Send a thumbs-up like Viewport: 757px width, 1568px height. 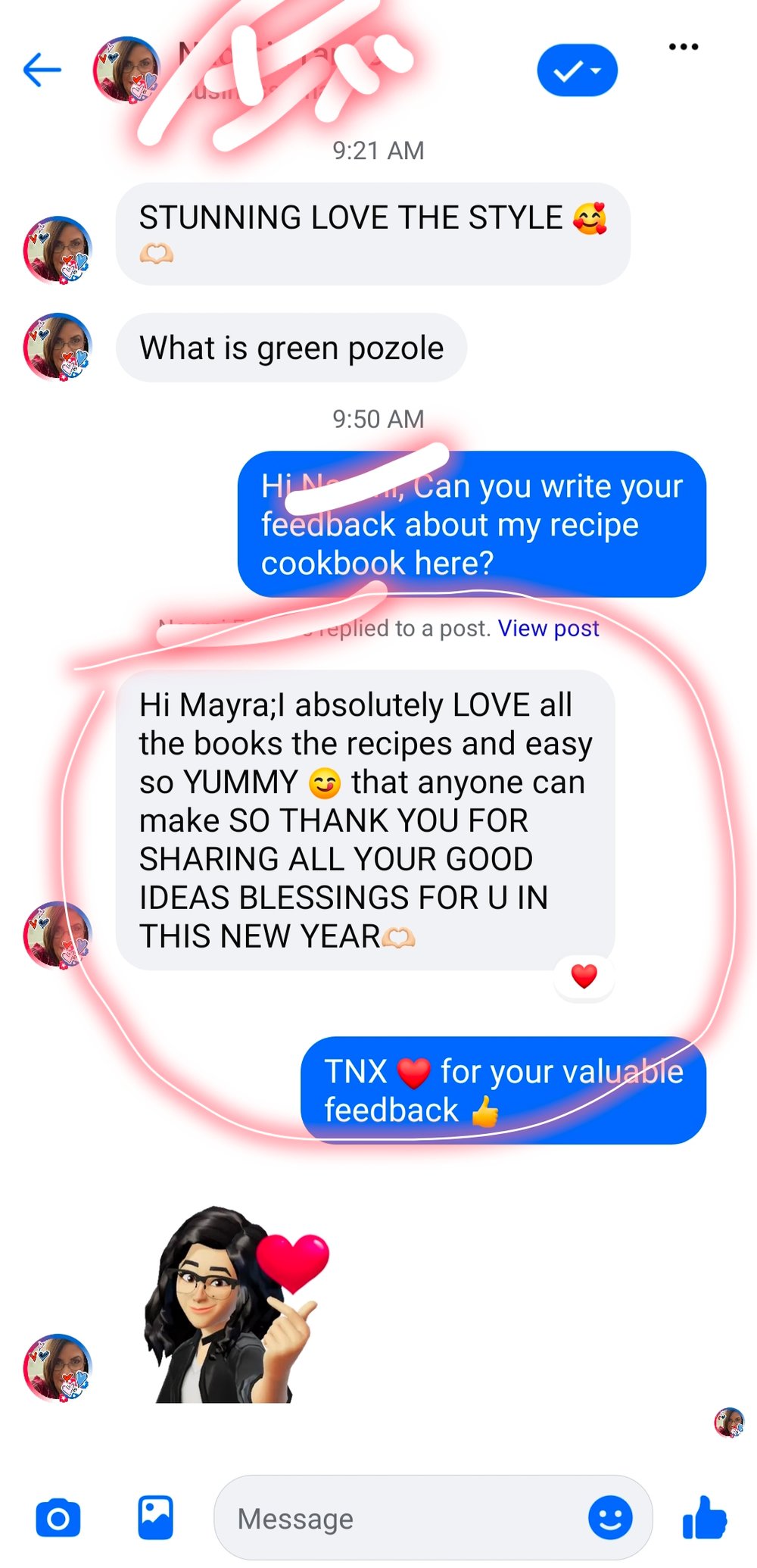(x=704, y=1517)
